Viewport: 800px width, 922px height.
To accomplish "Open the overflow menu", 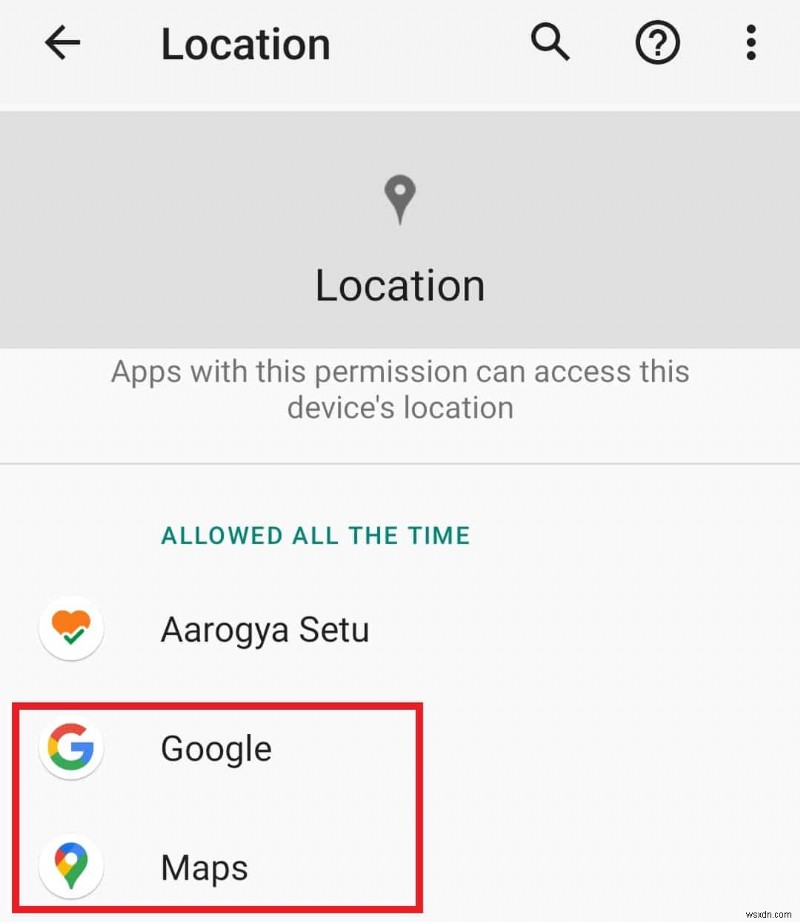I will pos(750,44).
